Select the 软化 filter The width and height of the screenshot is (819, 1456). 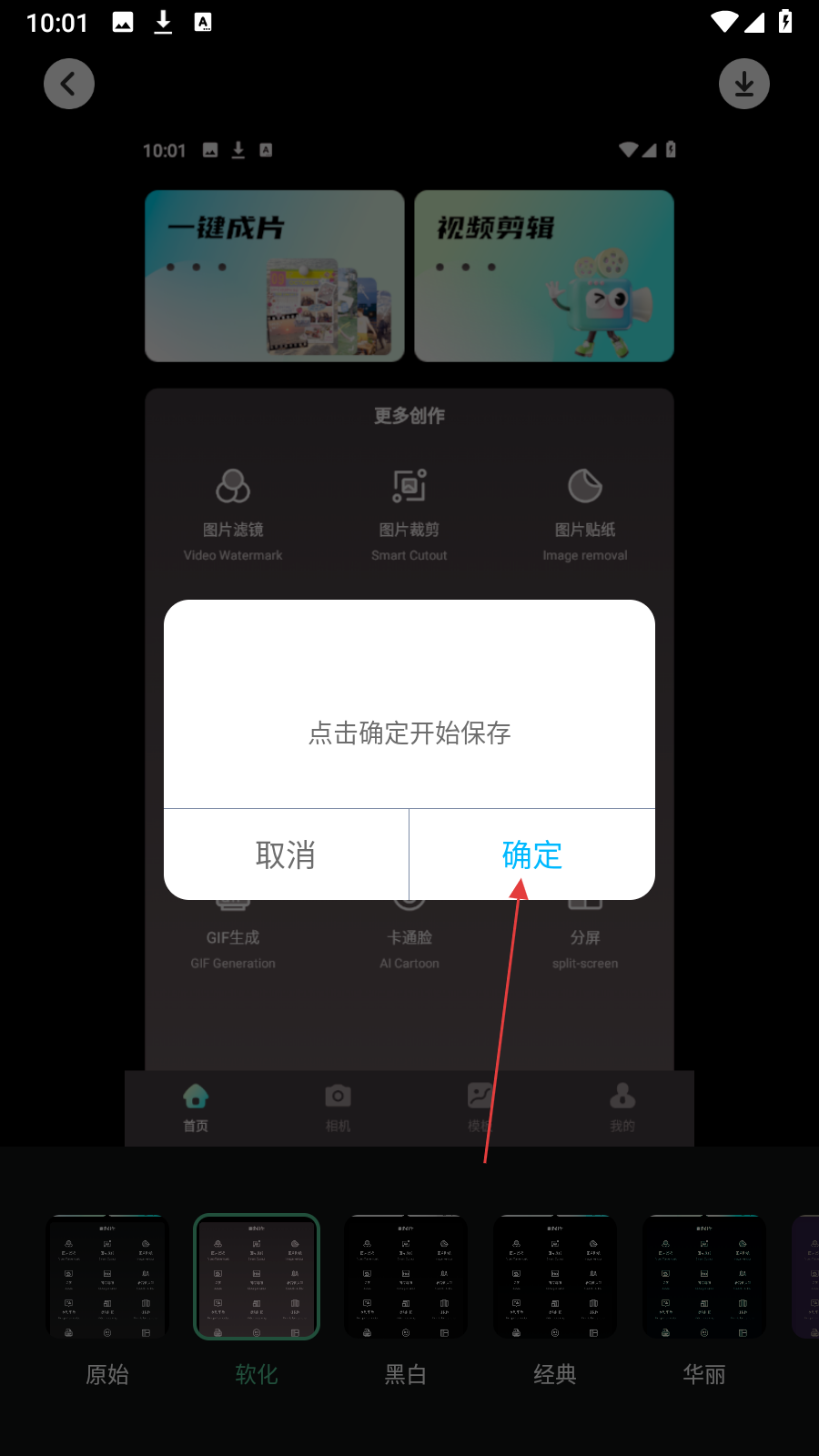257,1277
